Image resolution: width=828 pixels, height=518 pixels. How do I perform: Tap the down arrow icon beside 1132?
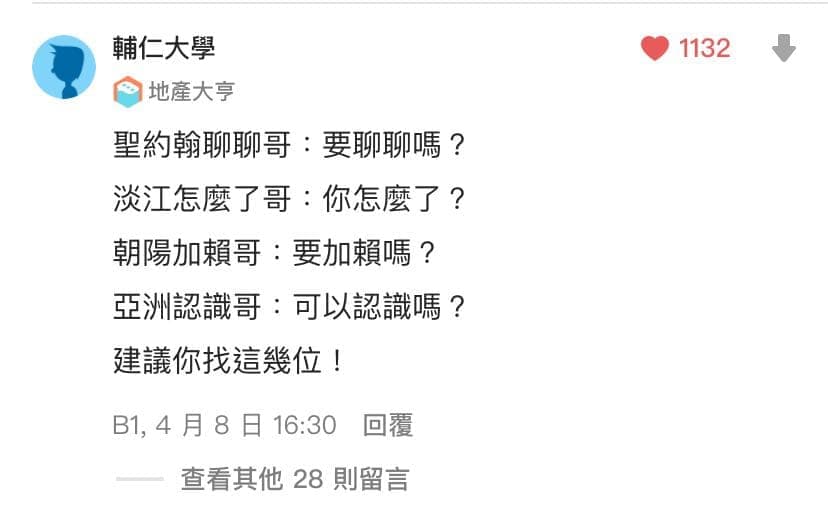pos(784,48)
